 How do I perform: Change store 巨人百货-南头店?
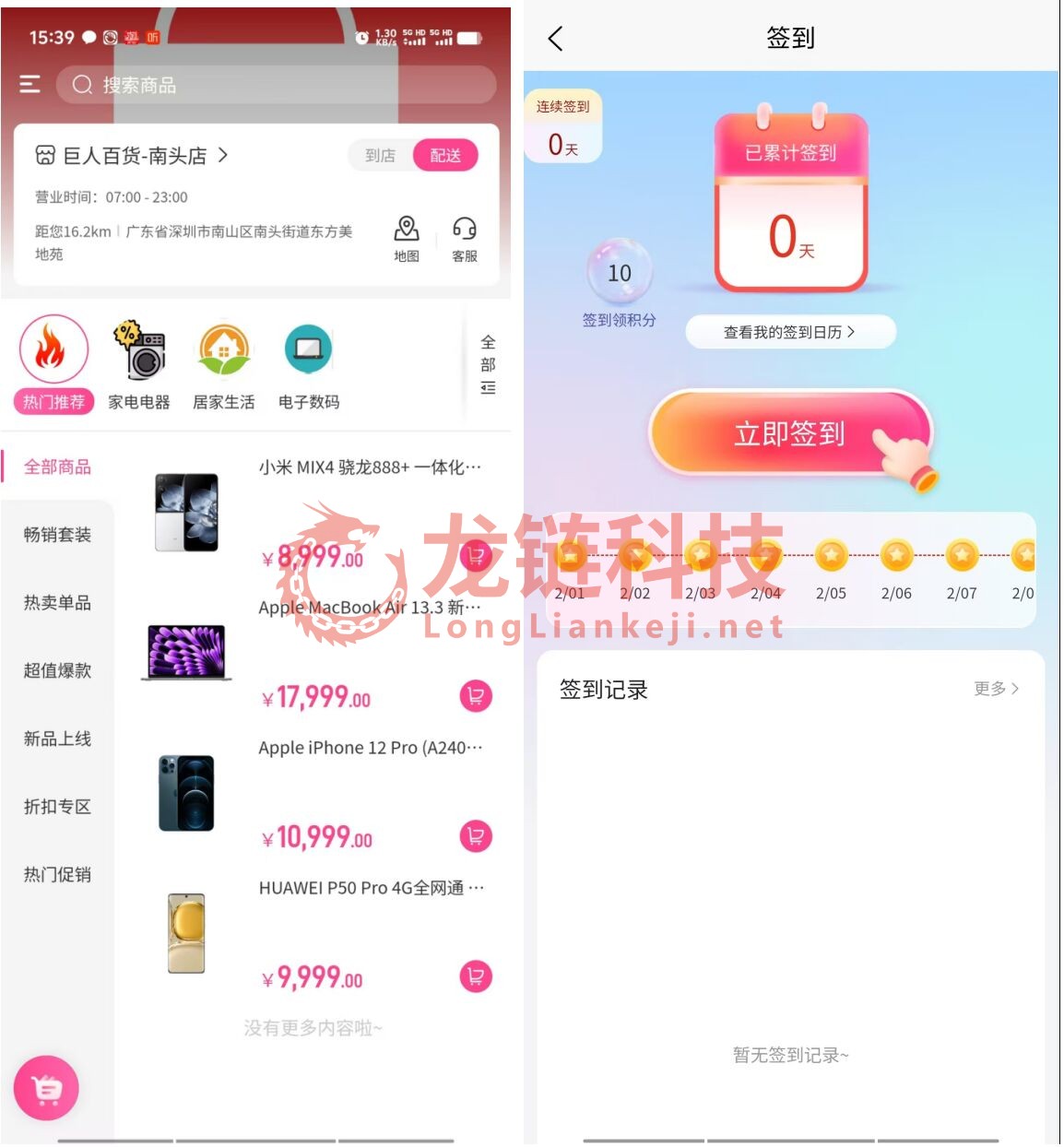click(x=132, y=156)
